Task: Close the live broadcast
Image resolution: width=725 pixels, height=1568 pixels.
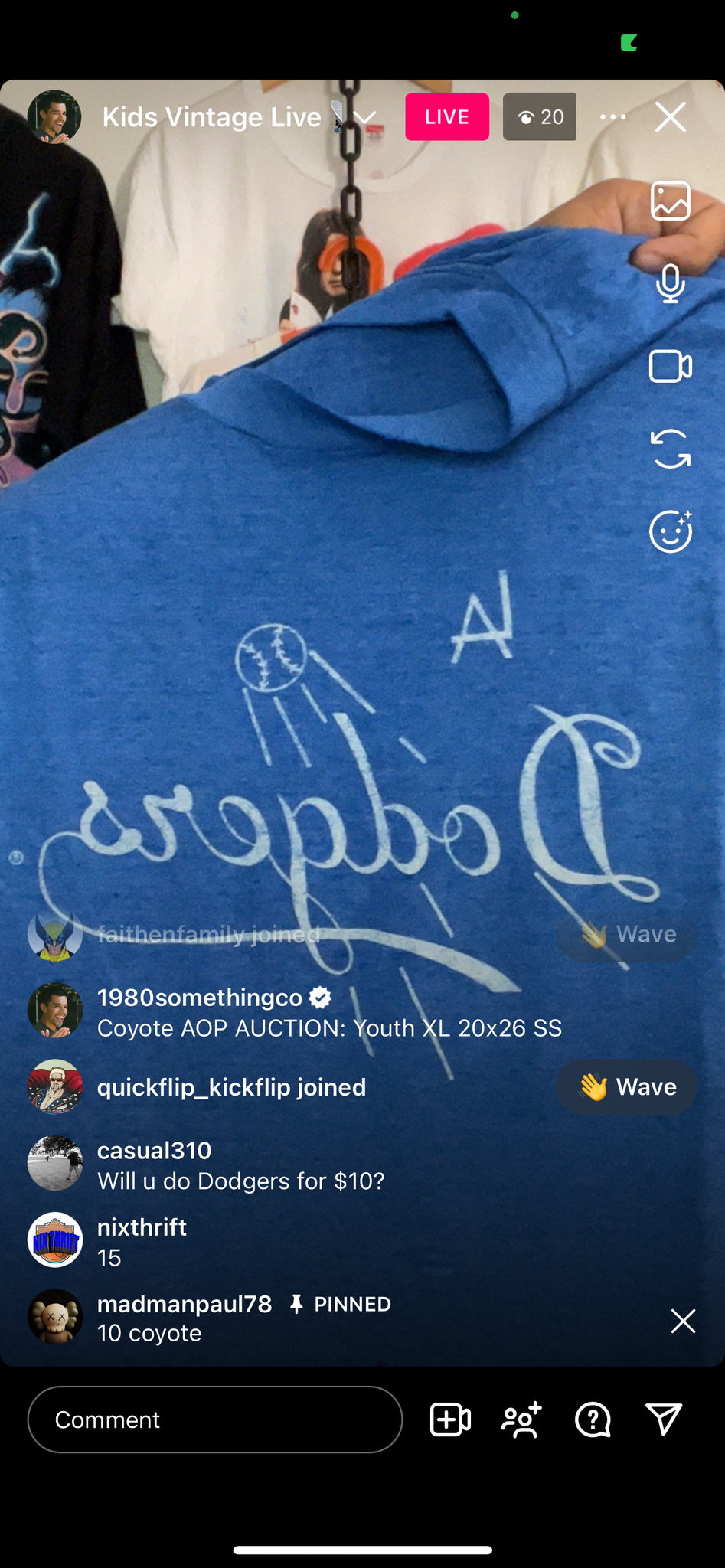Action: 671,117
